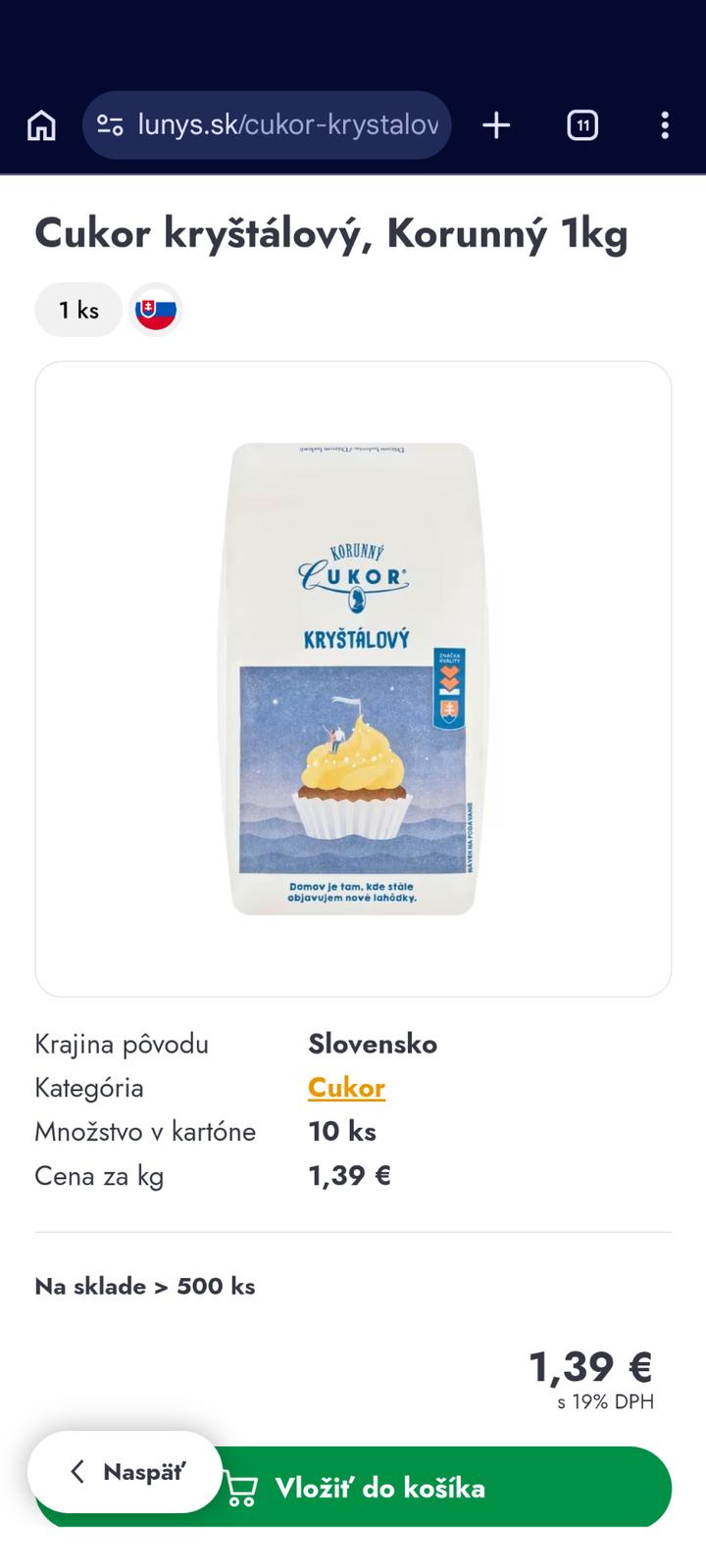Viewport: 706px width, 1568px height.
Task: Go back with the Naspäť button
Action: click(126, 1472)
